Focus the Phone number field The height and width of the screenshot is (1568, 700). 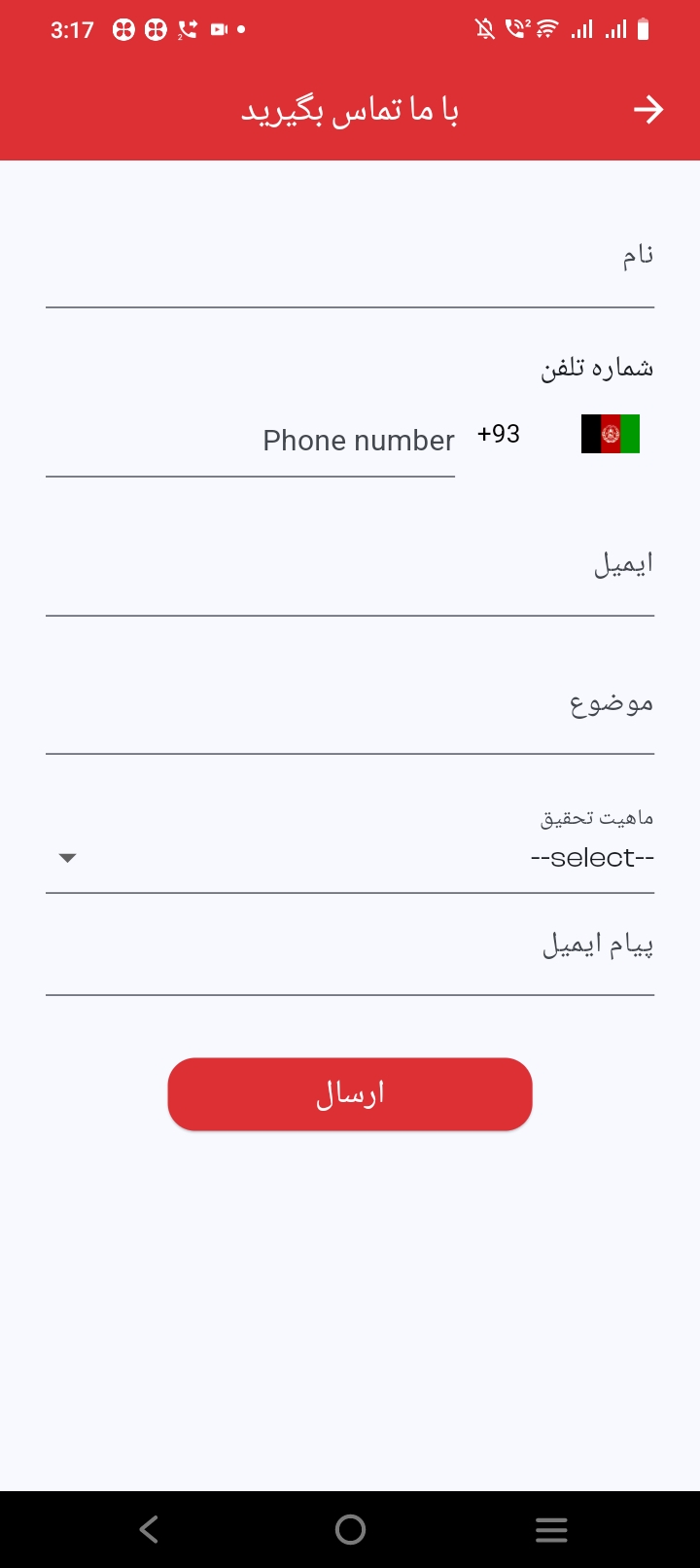pyautogui.click(x=251, y=441)
